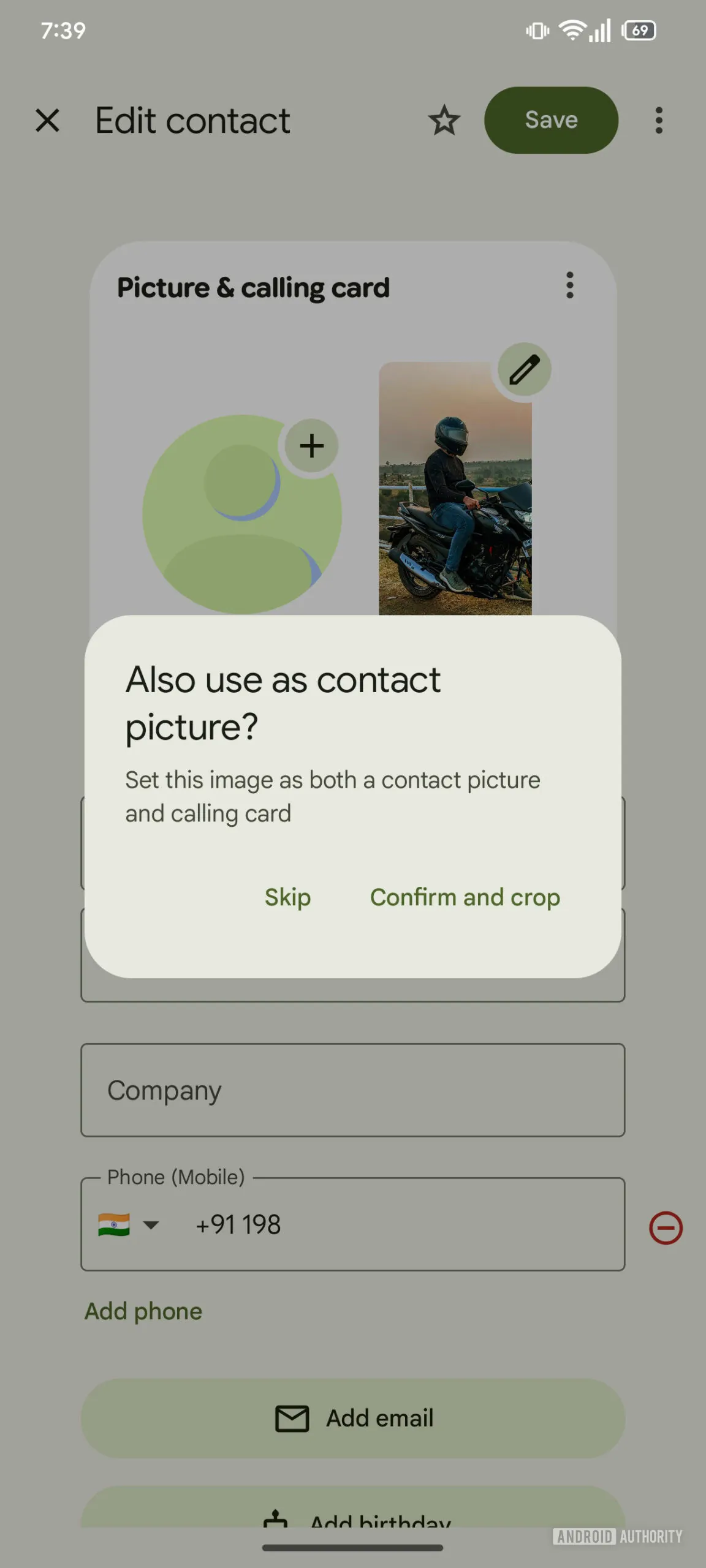Focus the Company text field
The image size is (706, 1568).
coord(353,1090)
